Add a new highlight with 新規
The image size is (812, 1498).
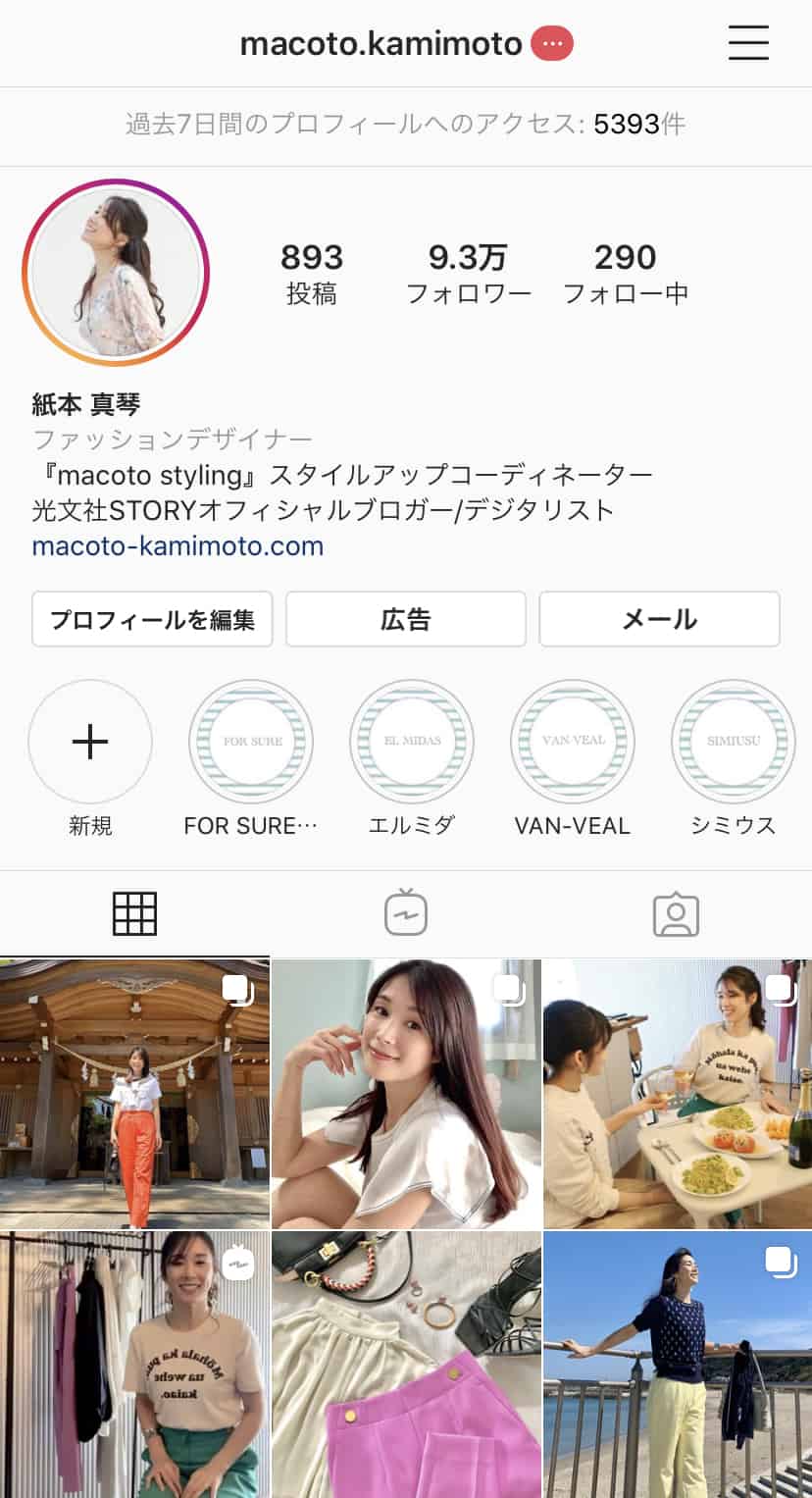click(x=90, y=743)
